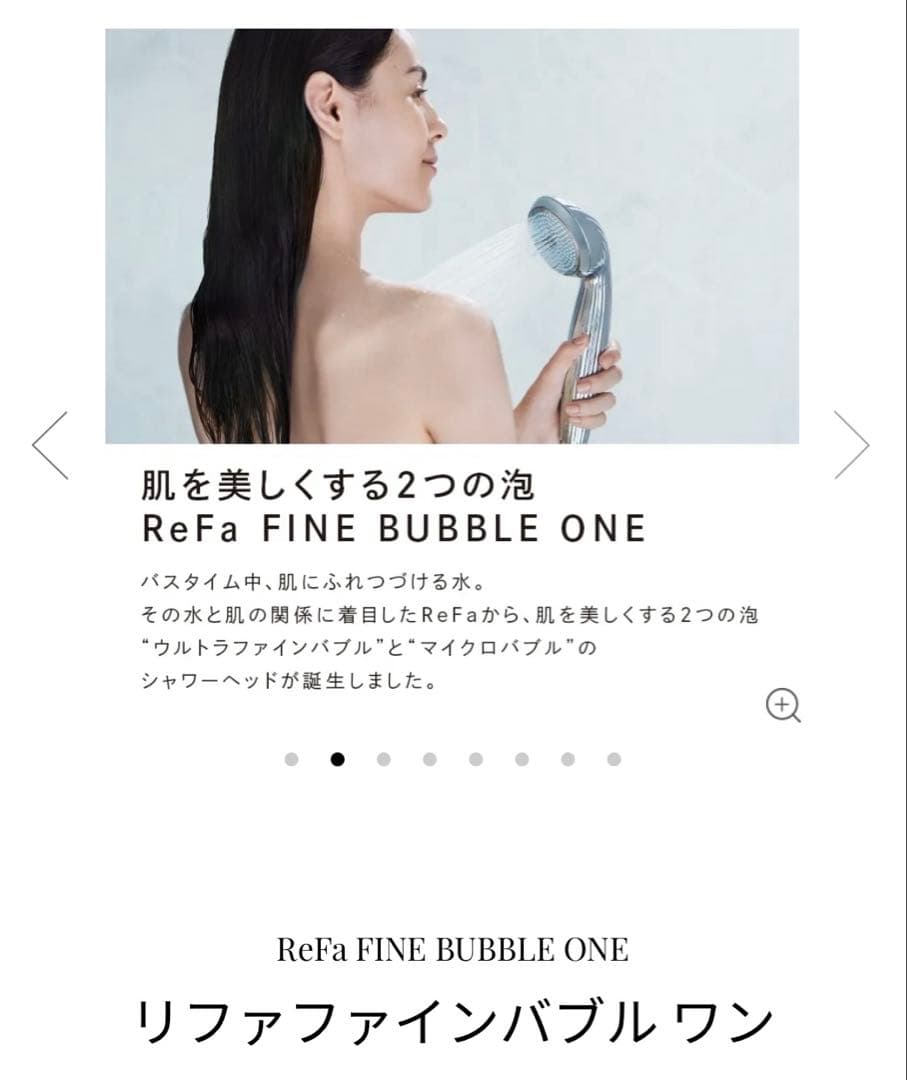Click the currently active second dot
The width and height of the screenshot is (907, 1080).
[337, 759]
